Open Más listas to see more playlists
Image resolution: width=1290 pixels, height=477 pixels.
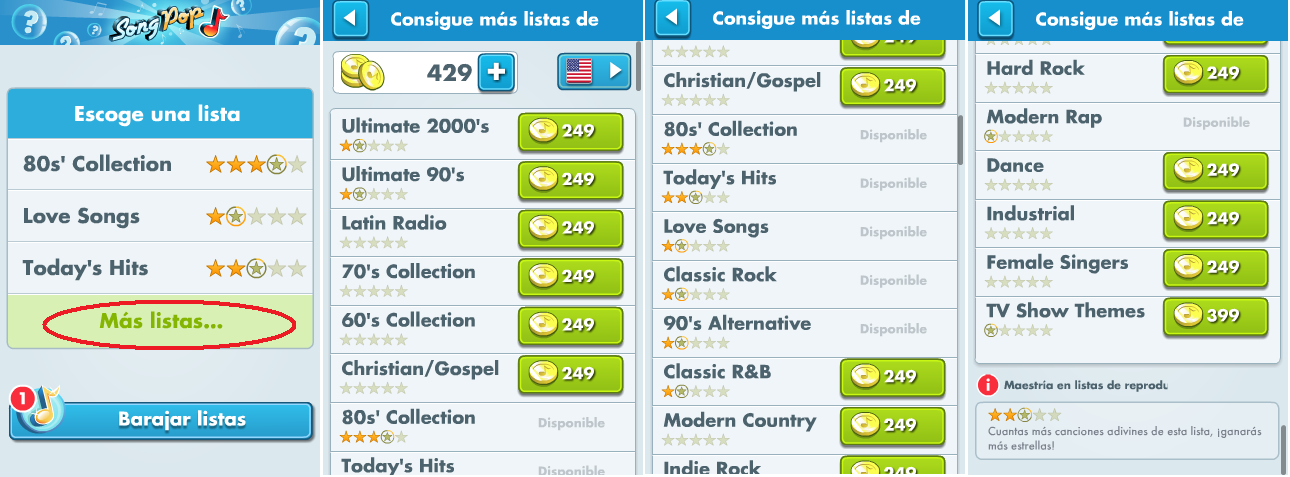(x=161, y=322)
